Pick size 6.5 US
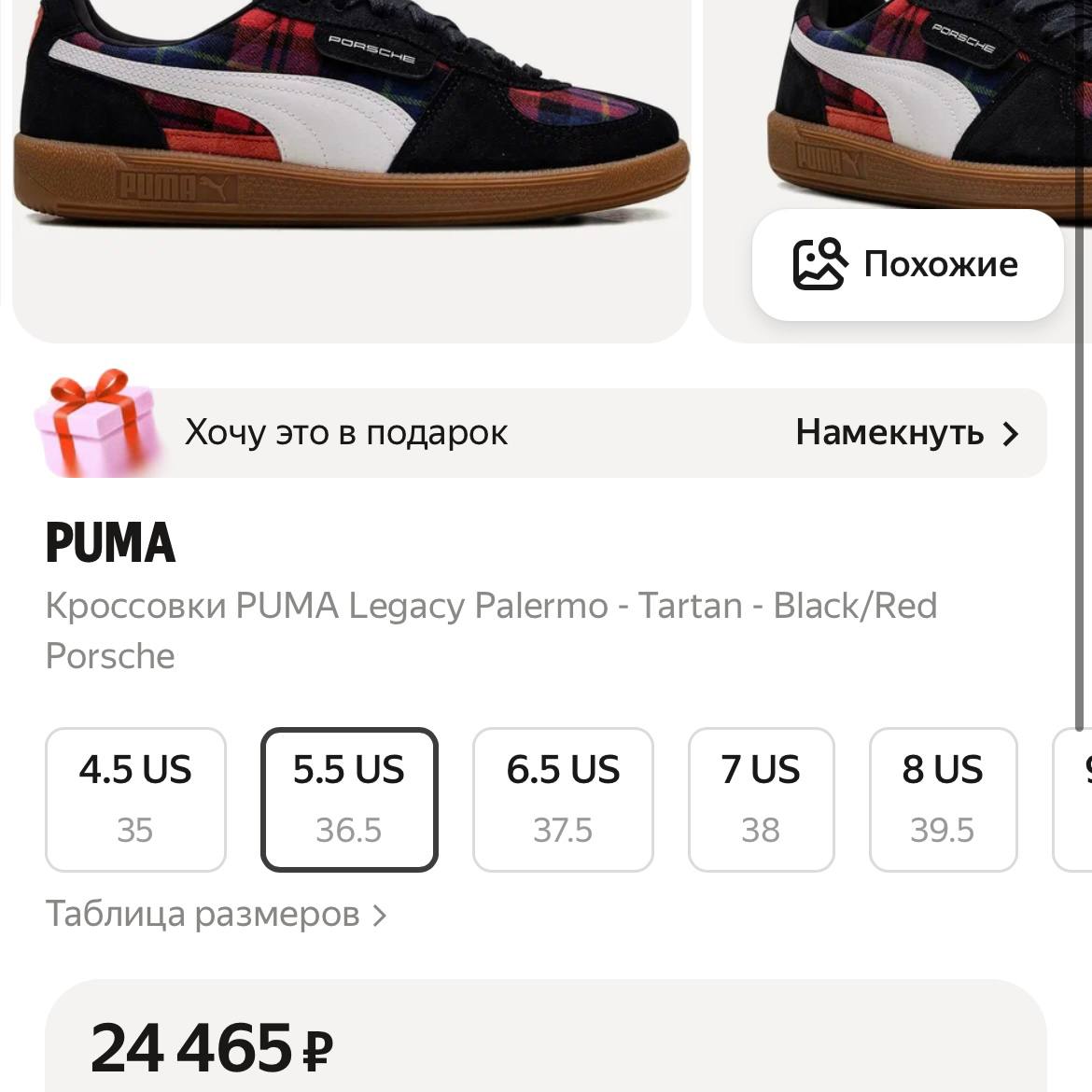The width and height of the screenshot is (1092, 1092). pyautogui.click(x=563, y=799)
